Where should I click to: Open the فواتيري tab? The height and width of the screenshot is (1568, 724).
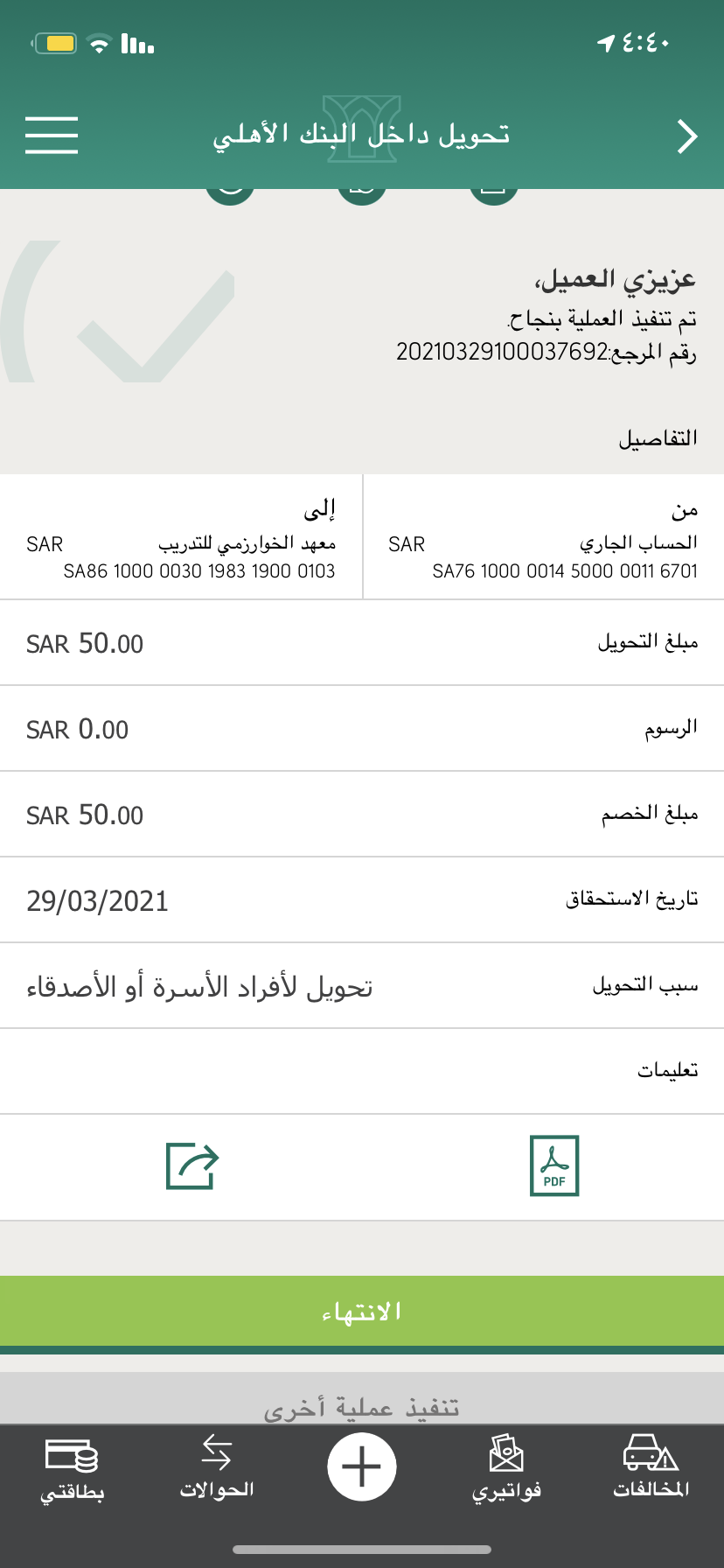[x=506, y=1468]
